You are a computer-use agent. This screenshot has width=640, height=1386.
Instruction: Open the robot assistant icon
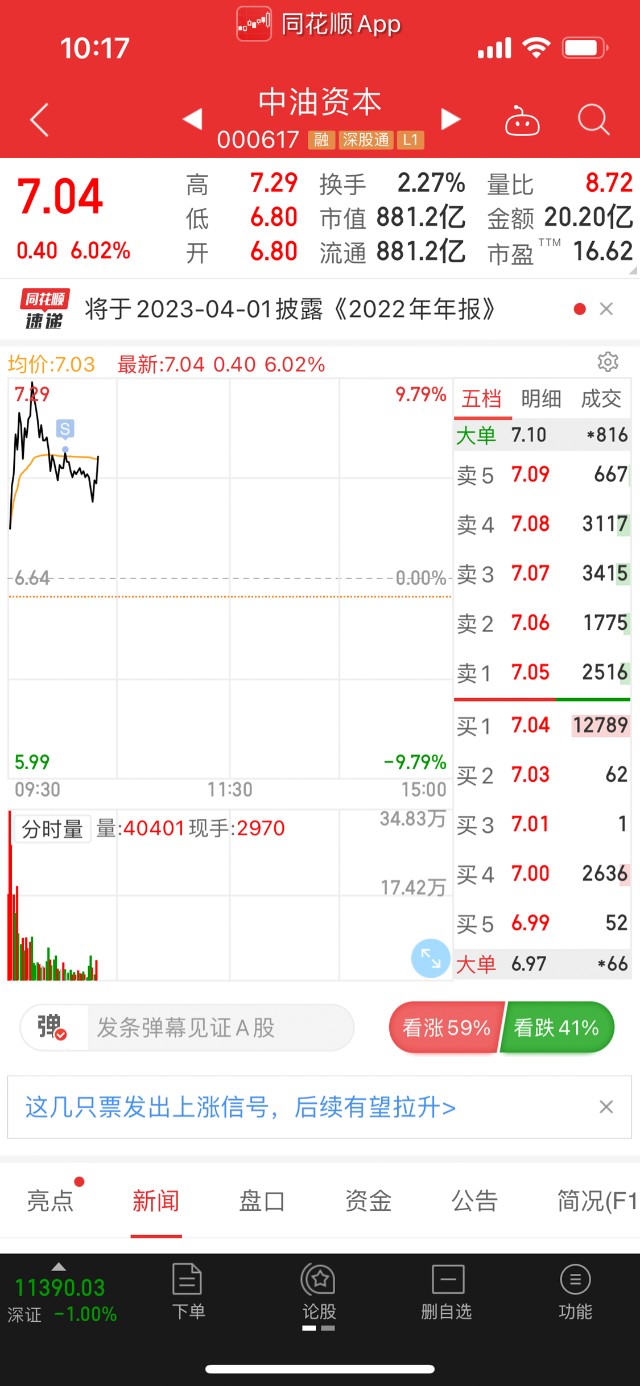(x=522, y=122)
